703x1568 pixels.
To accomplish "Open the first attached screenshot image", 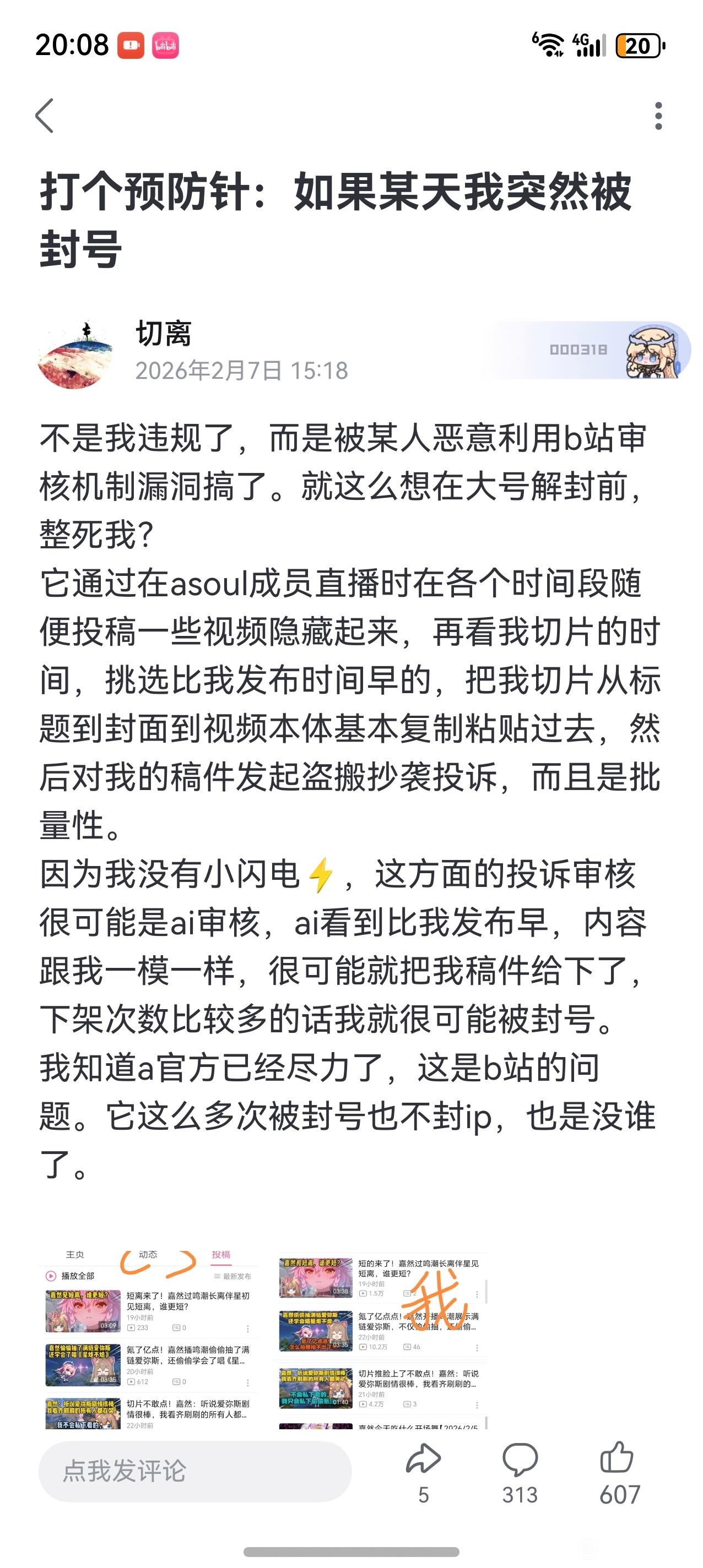I will [149, 1337].
